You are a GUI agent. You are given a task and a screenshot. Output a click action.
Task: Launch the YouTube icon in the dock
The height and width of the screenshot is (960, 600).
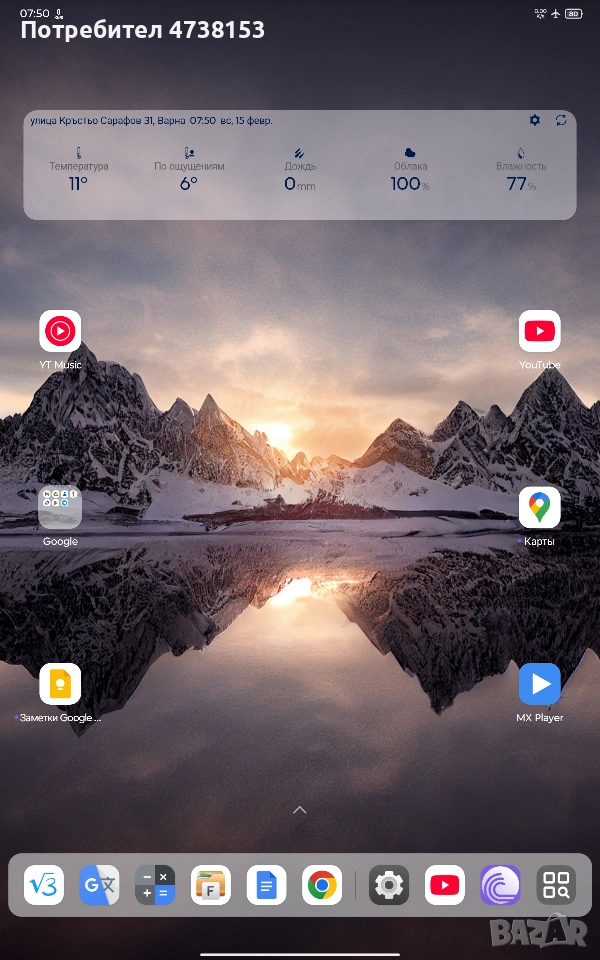pyautogui.click(x=445, y=885)
